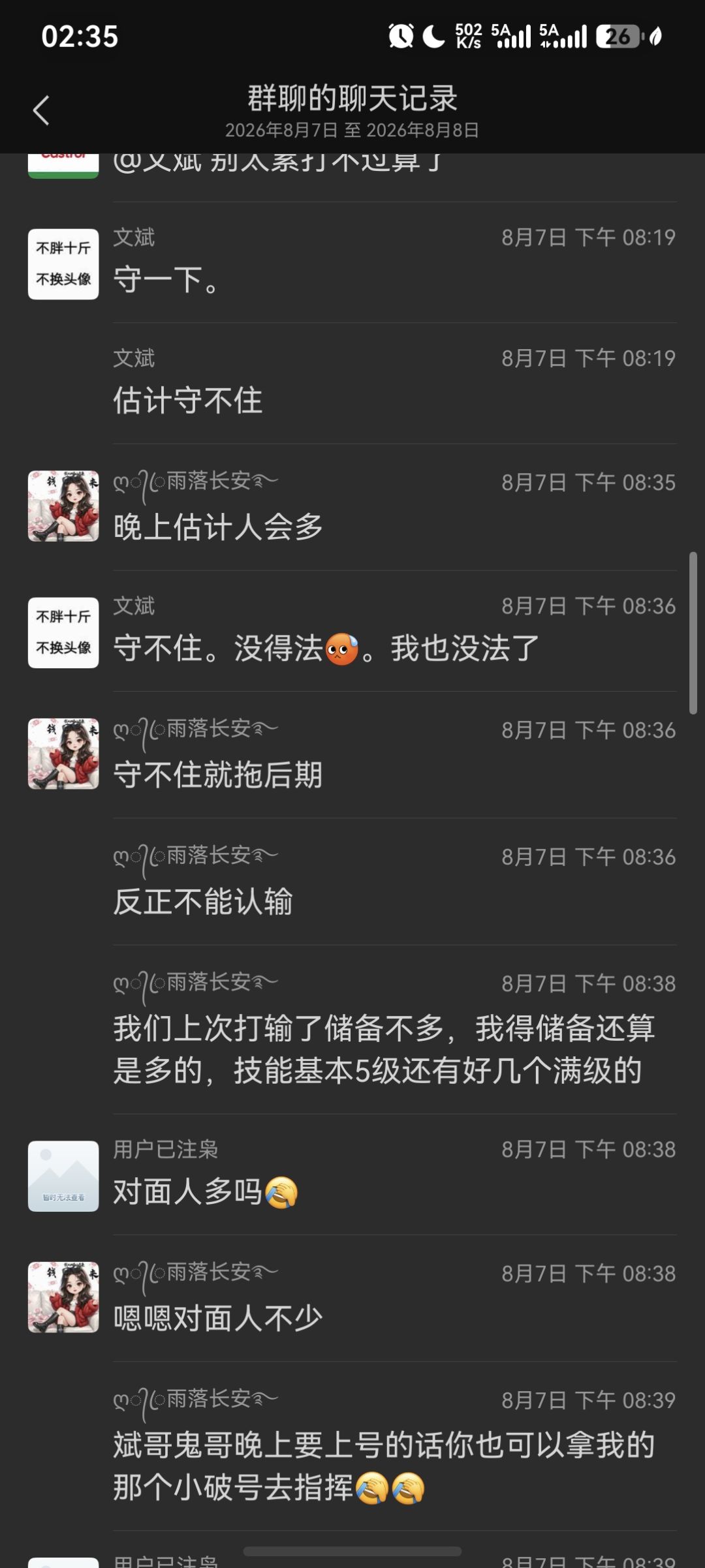Open 用户已注销's avatar beside "对面人多吗"
Screen dimensions: 705x1568
[63, 1176]
